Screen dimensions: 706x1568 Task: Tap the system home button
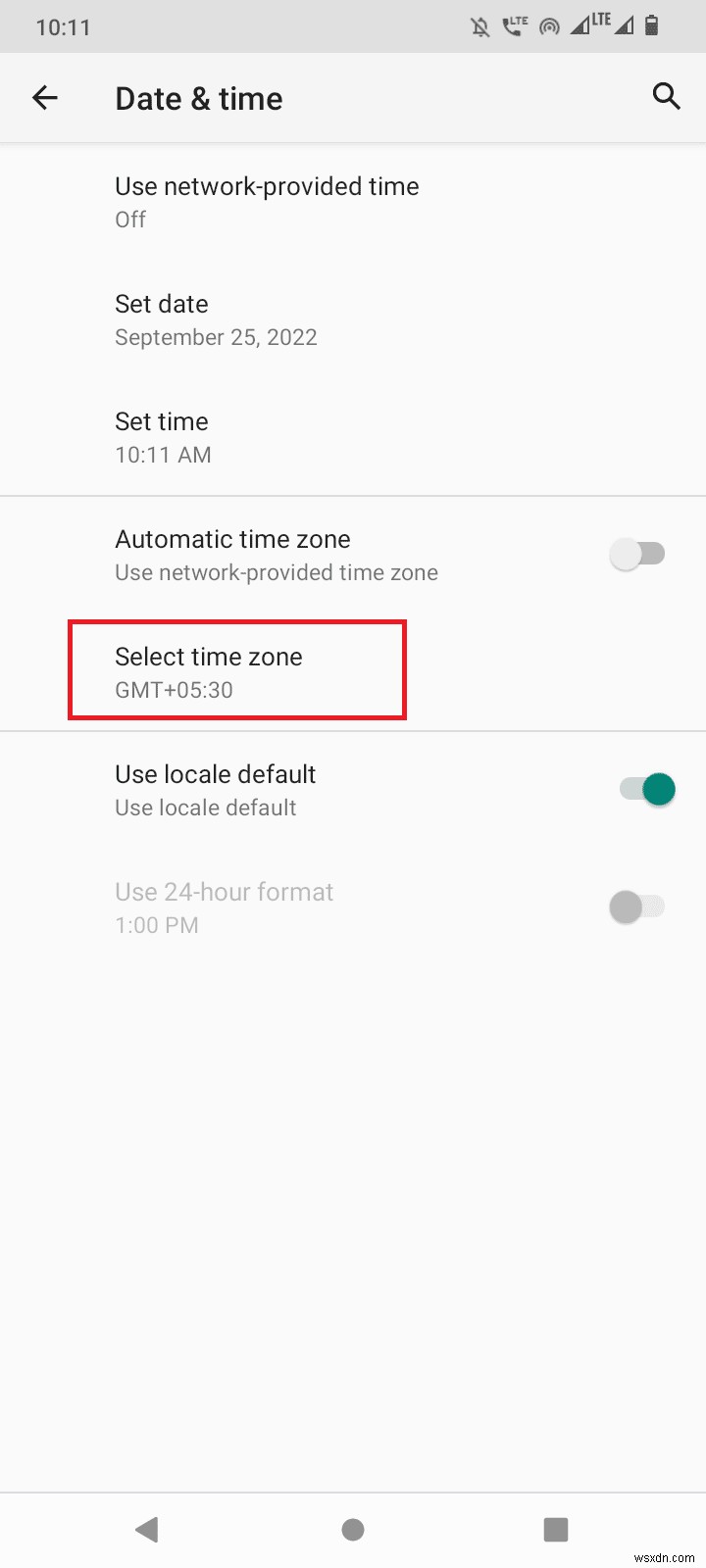(353, 1530)
